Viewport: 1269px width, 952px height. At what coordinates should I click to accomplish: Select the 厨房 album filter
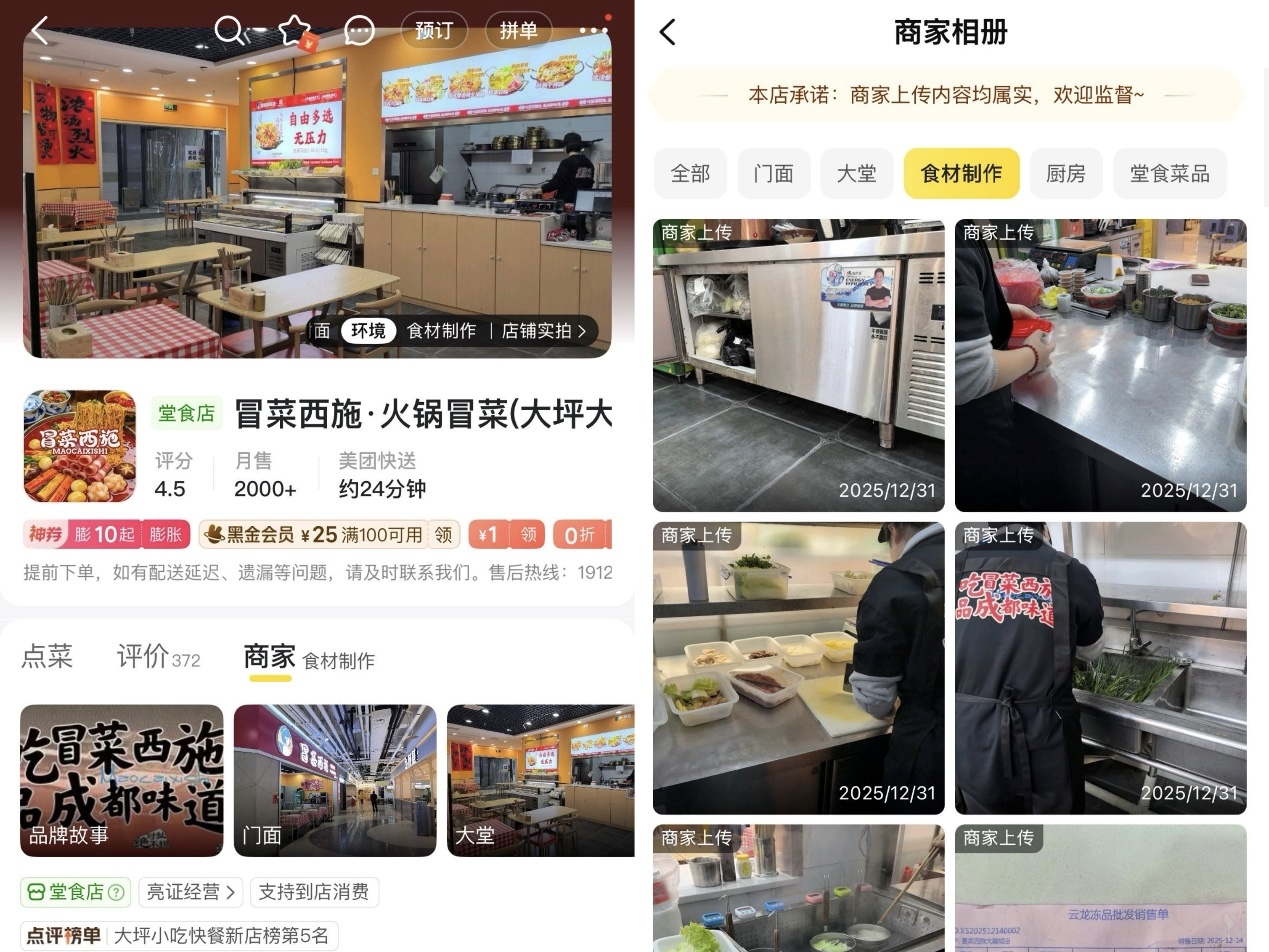(1066, 174)
